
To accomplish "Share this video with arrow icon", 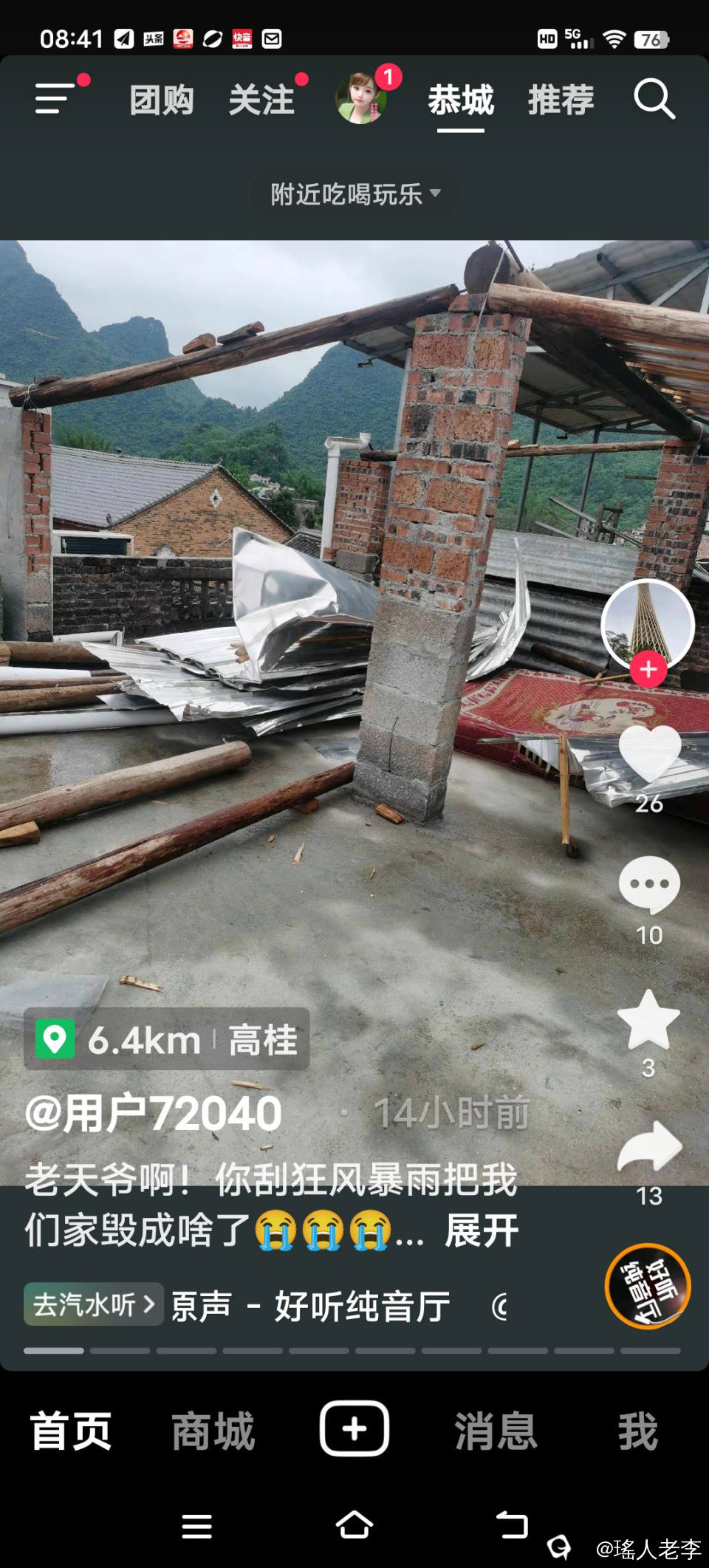I will click(x=649, y=1147).
